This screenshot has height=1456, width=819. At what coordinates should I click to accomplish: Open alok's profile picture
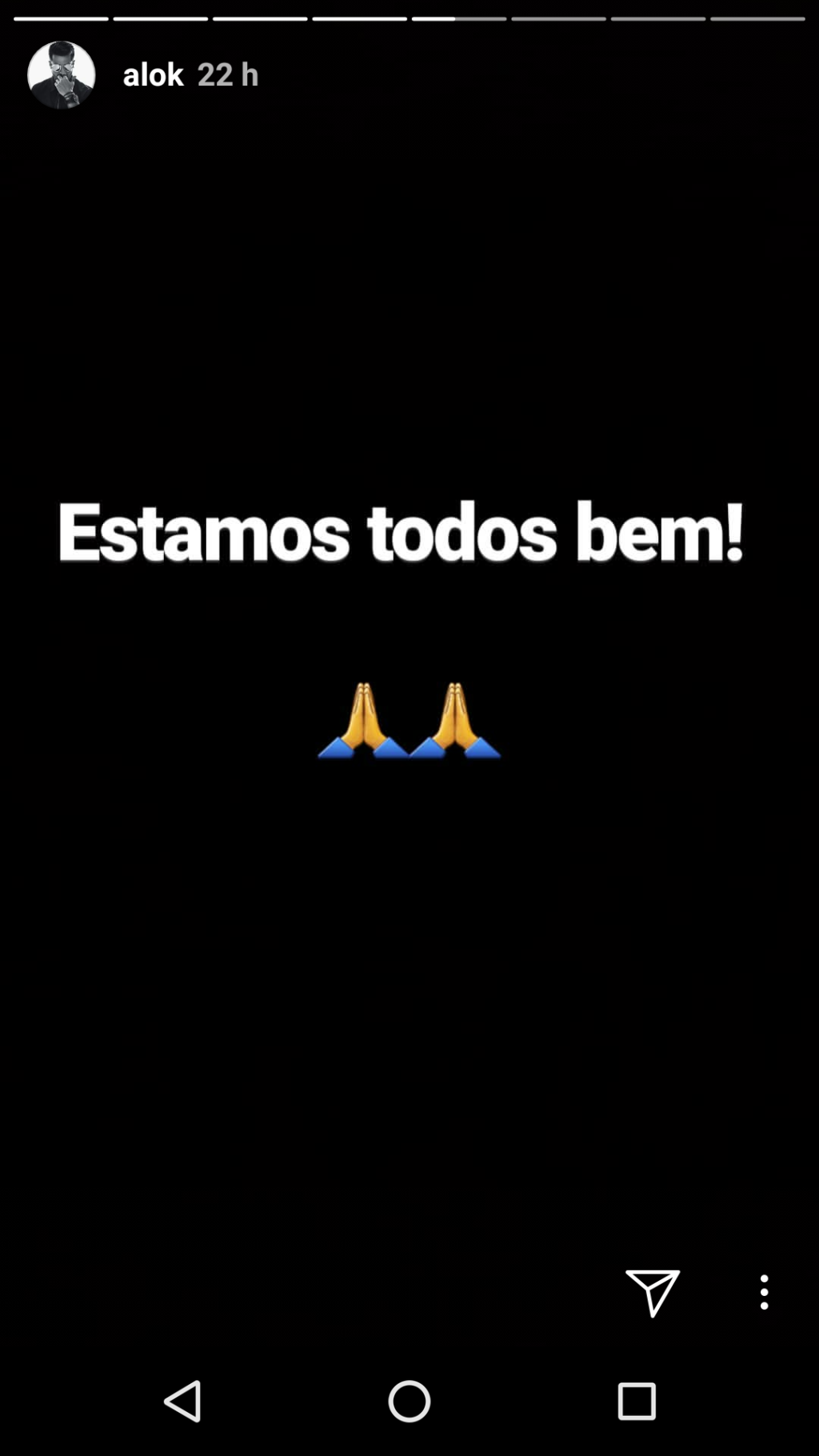tap(62, 74)
